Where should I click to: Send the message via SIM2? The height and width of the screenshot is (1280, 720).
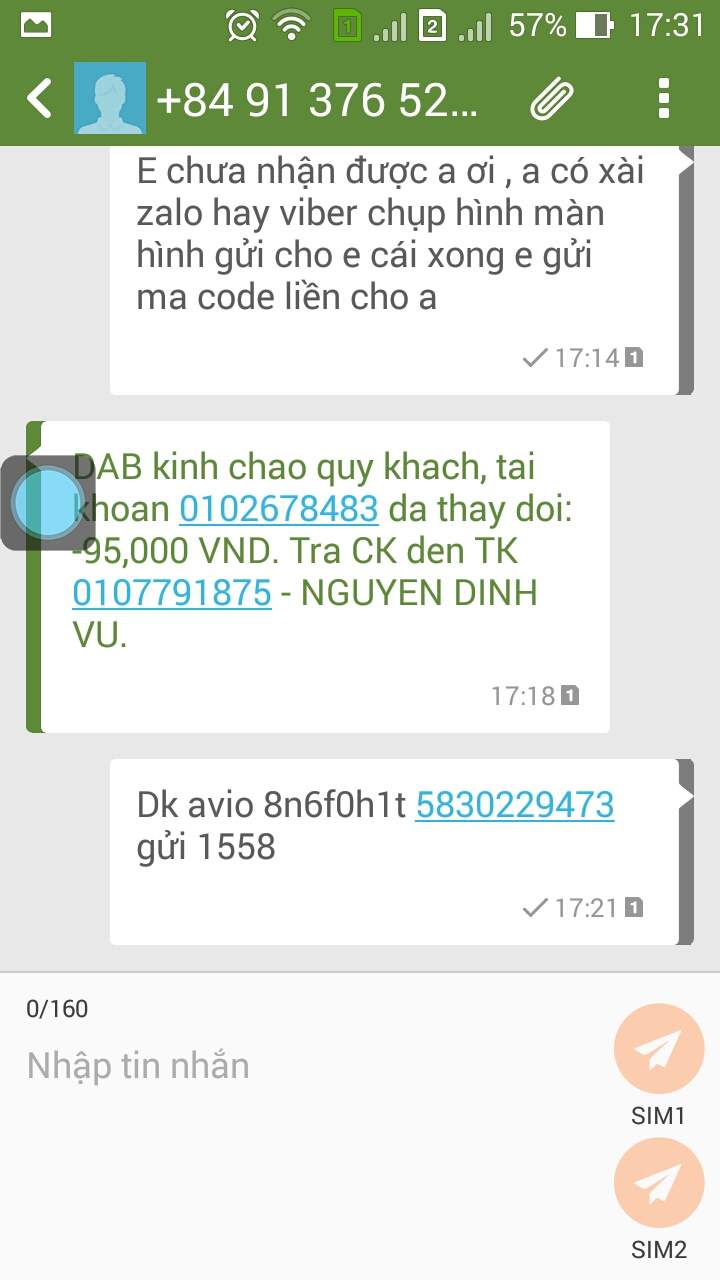click(659, 1184)
